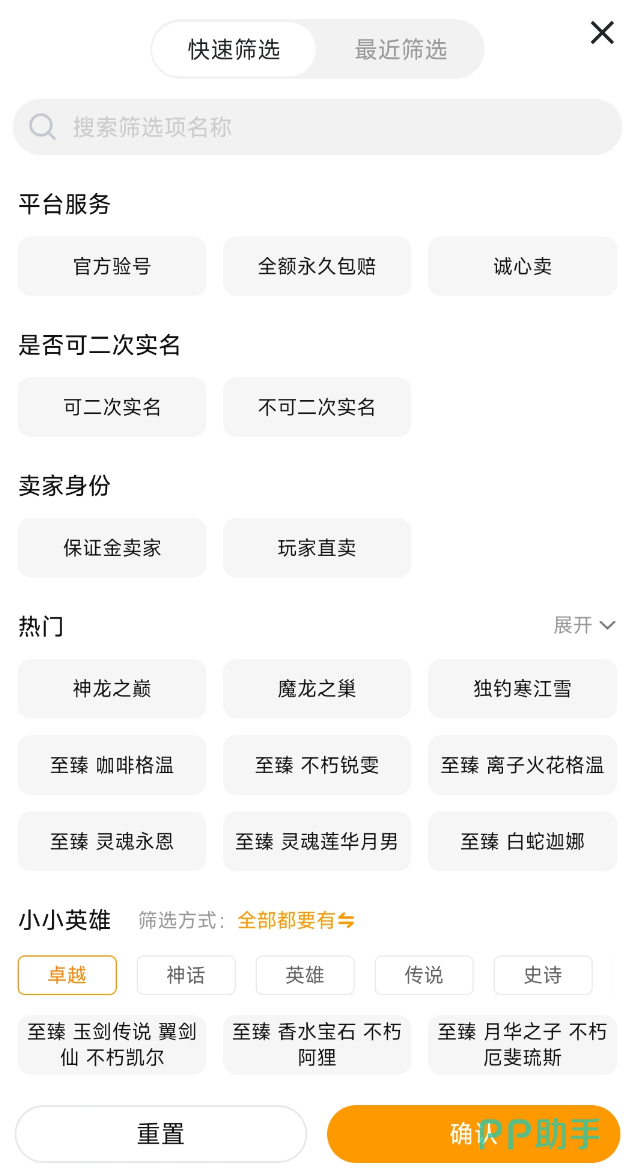This screenshot has height=1171, width=633.
Task: Switch to the 史诗 rarity tab
Action: point(543,975)
